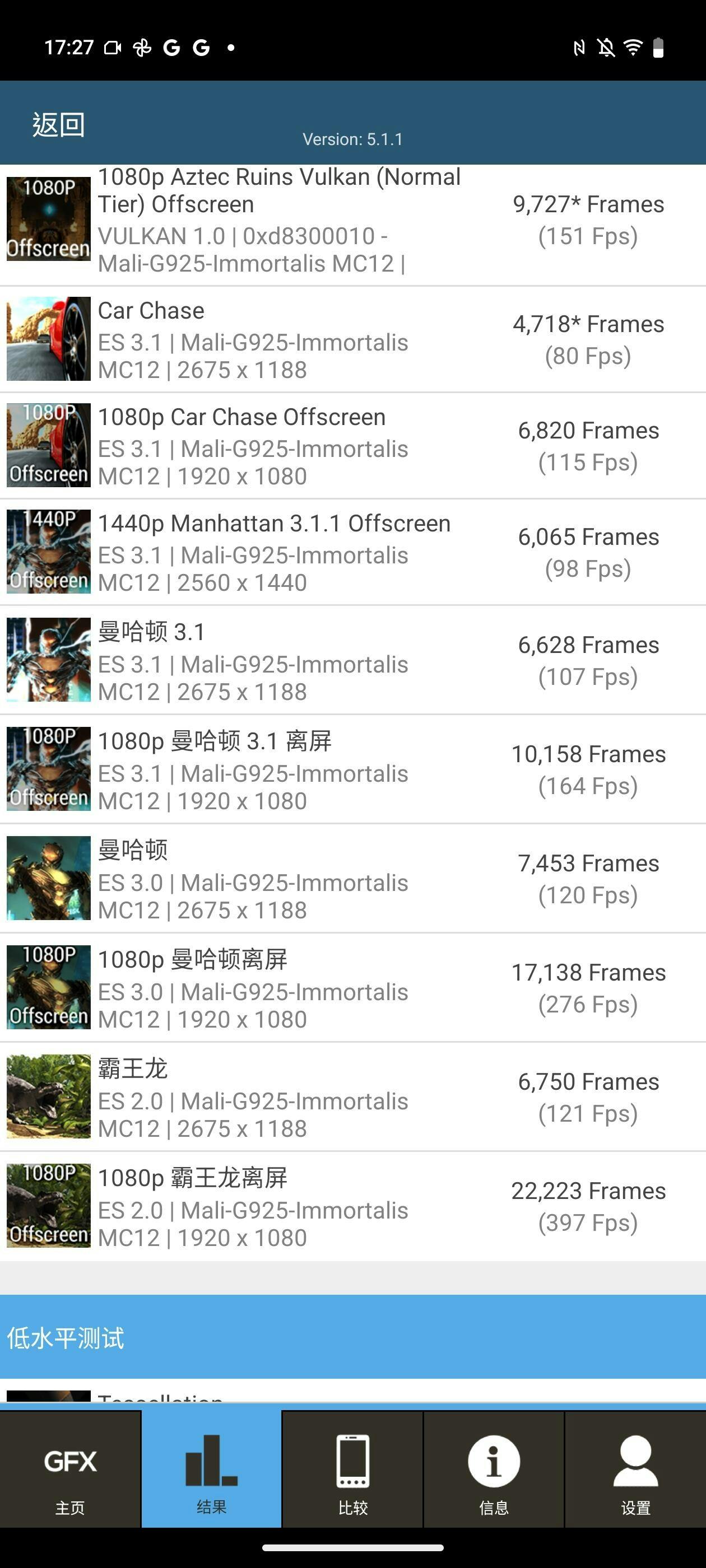The height and width of the screenshot is (1568, 706).
Task: Open the 1080p 霸王龙离屏 result
Action: point(352,1206)
